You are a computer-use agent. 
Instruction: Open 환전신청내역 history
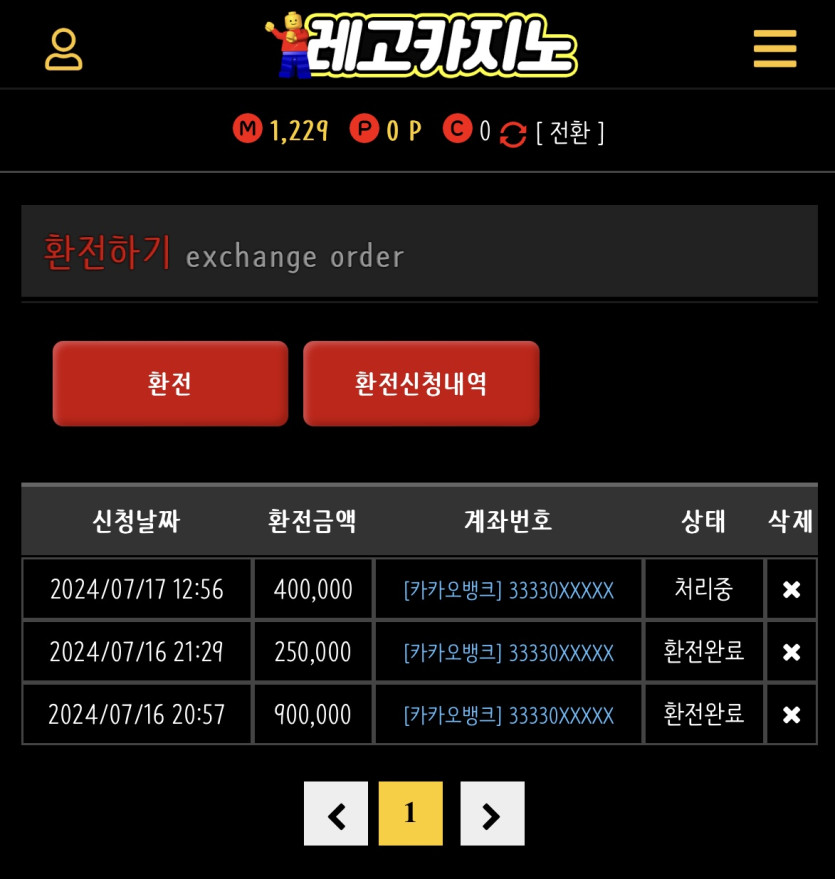[x=421, y=384]
